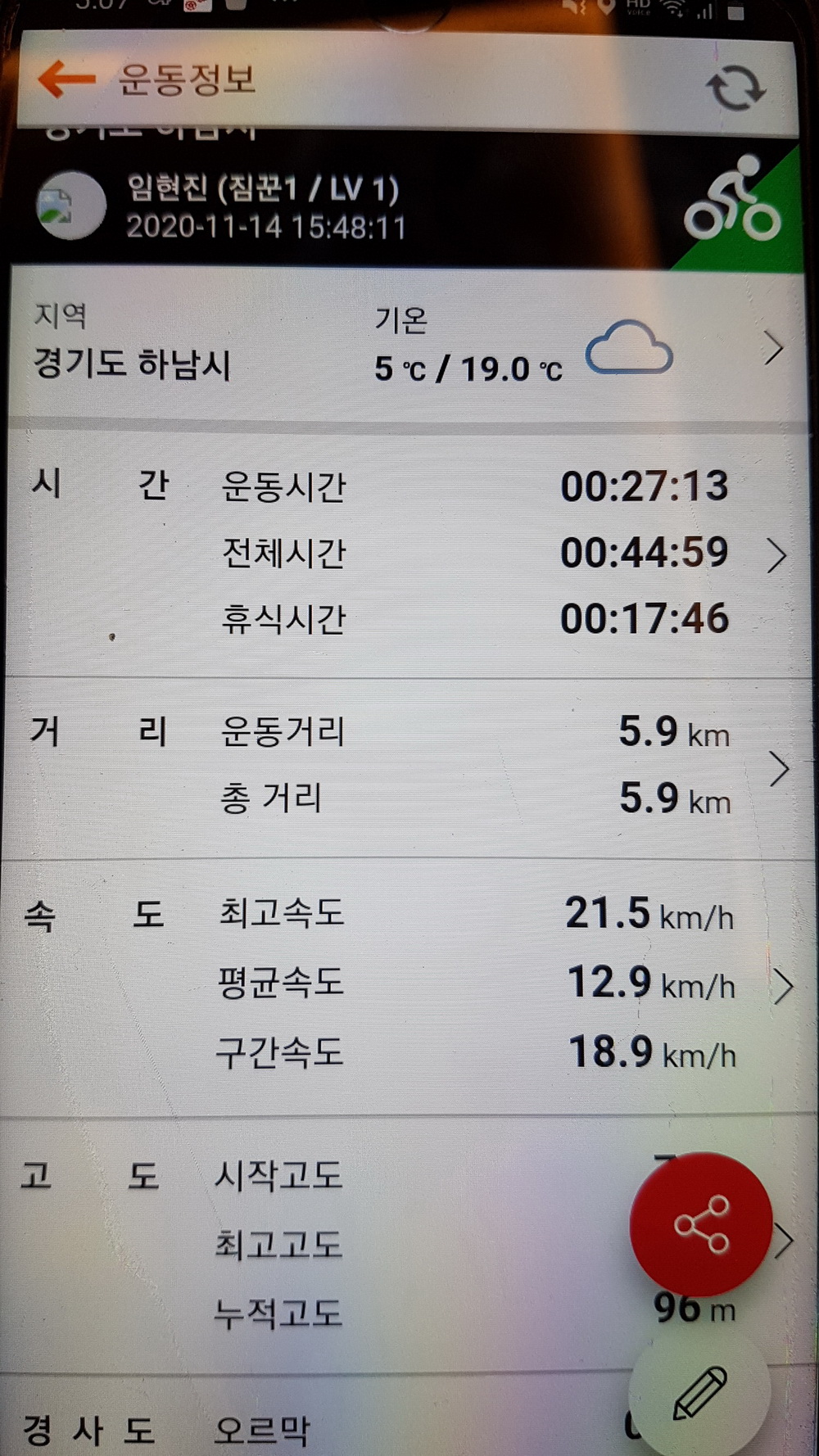819x1456 pixels.
Task: Open the region and weather details
Action: (x=772, y=349)
